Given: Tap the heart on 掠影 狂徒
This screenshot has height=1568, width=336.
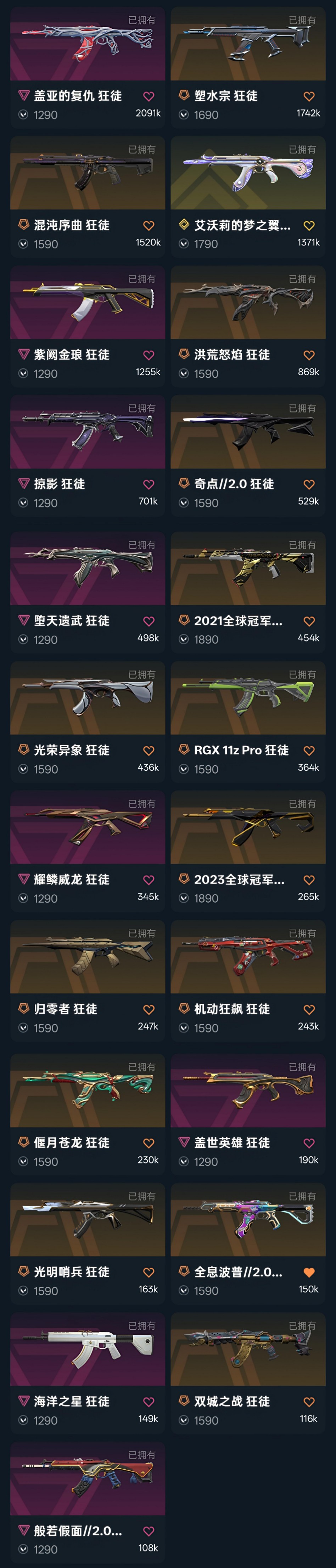Looking at the screenshot, I should coord(149,484).
